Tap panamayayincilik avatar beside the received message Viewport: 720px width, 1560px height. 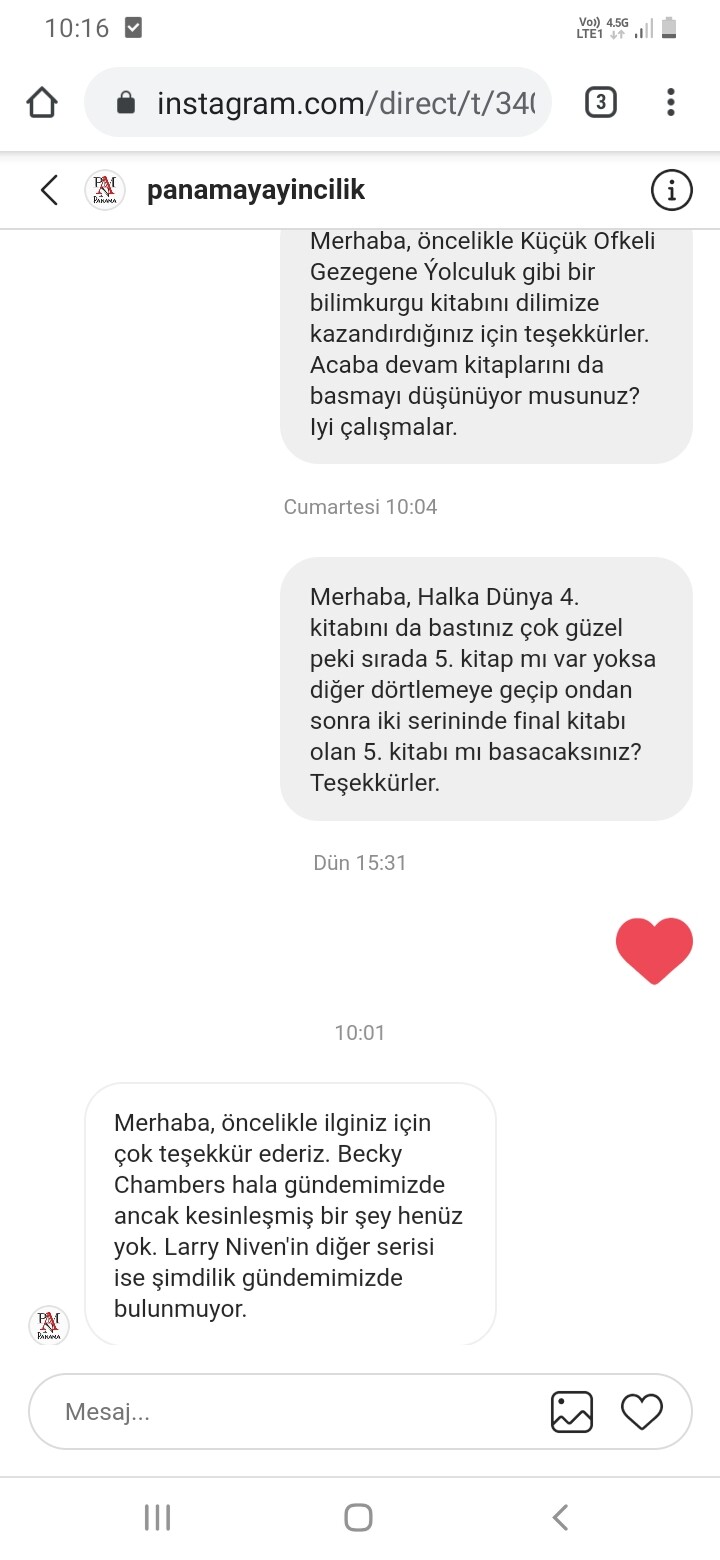tap(48, 1325)
